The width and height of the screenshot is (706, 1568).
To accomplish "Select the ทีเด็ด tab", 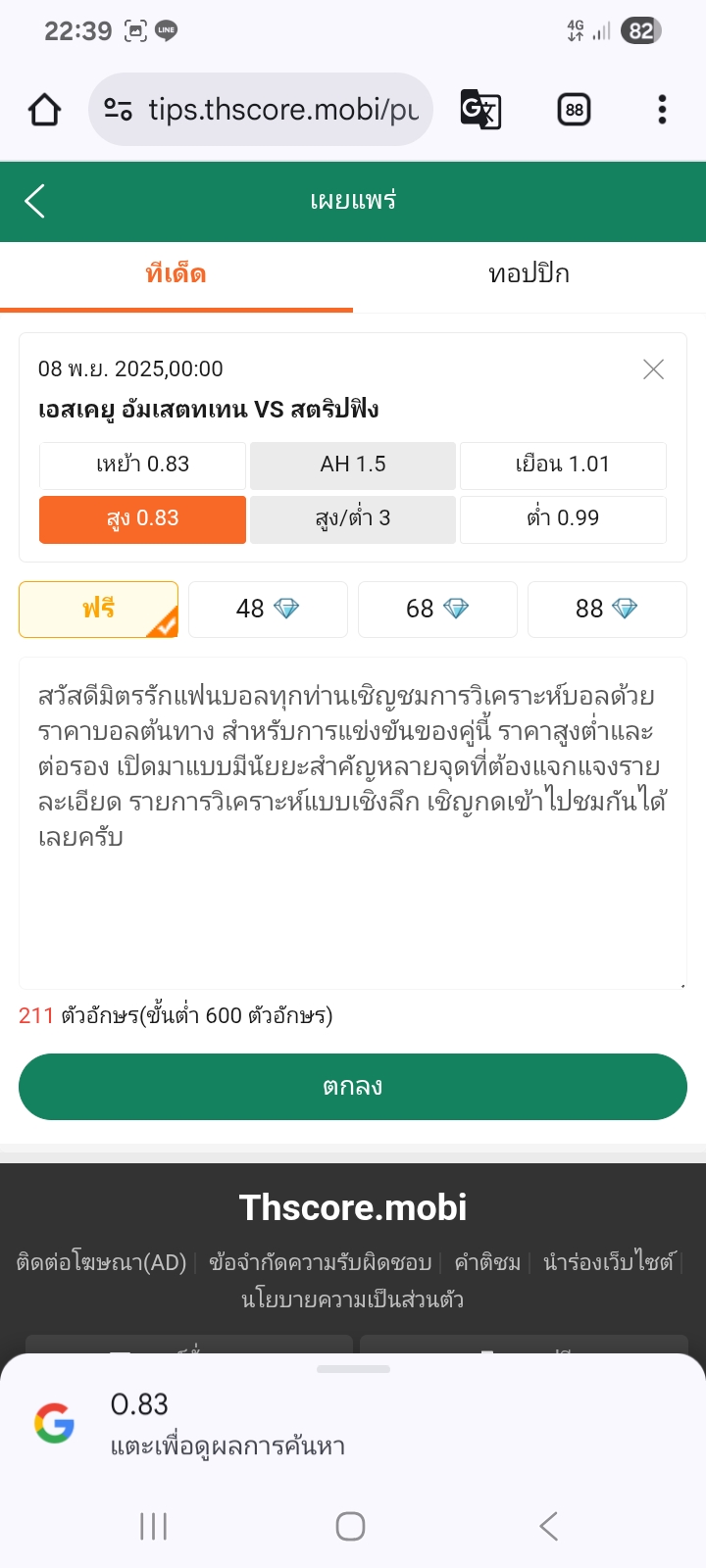I will tap(176, 274).
